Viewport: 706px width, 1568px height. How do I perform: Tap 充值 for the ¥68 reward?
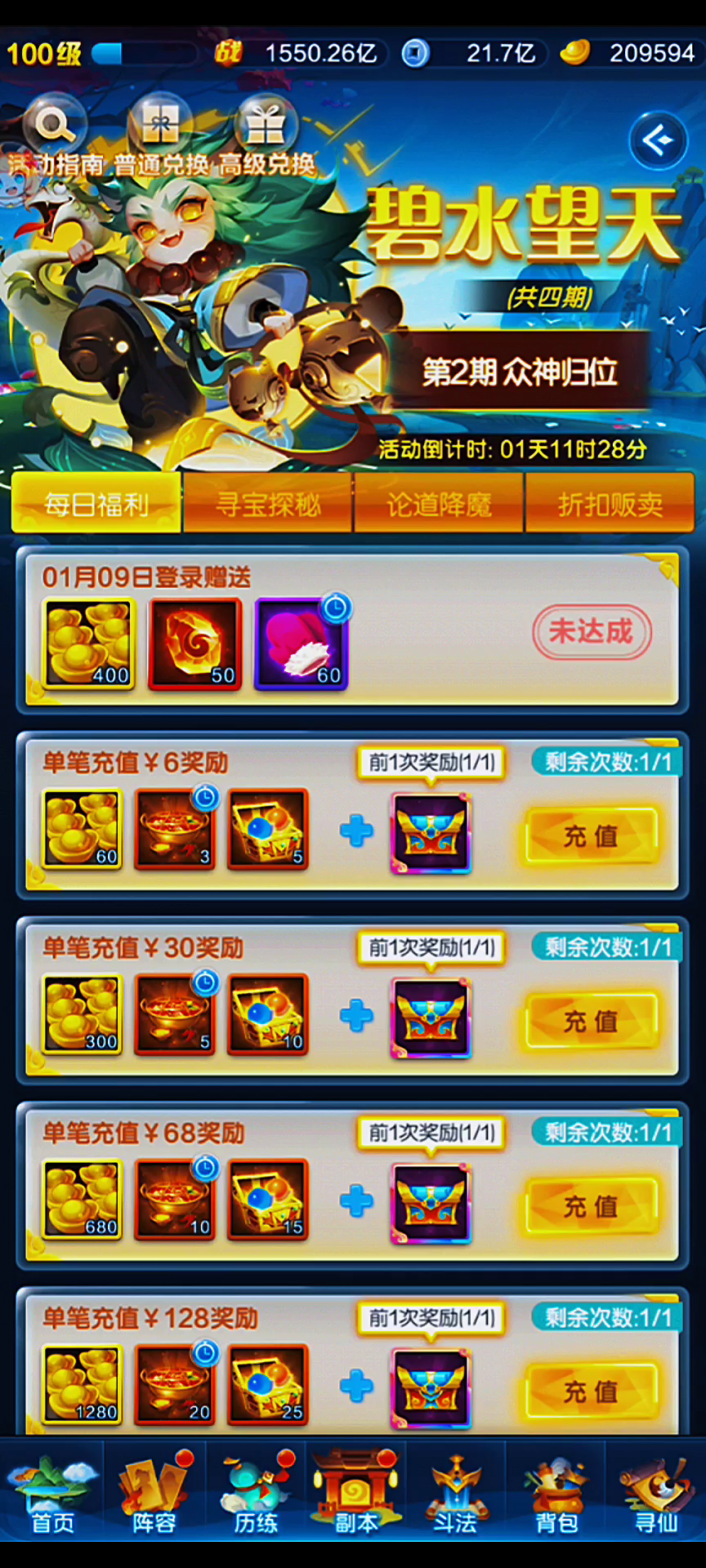[591, 1206]
